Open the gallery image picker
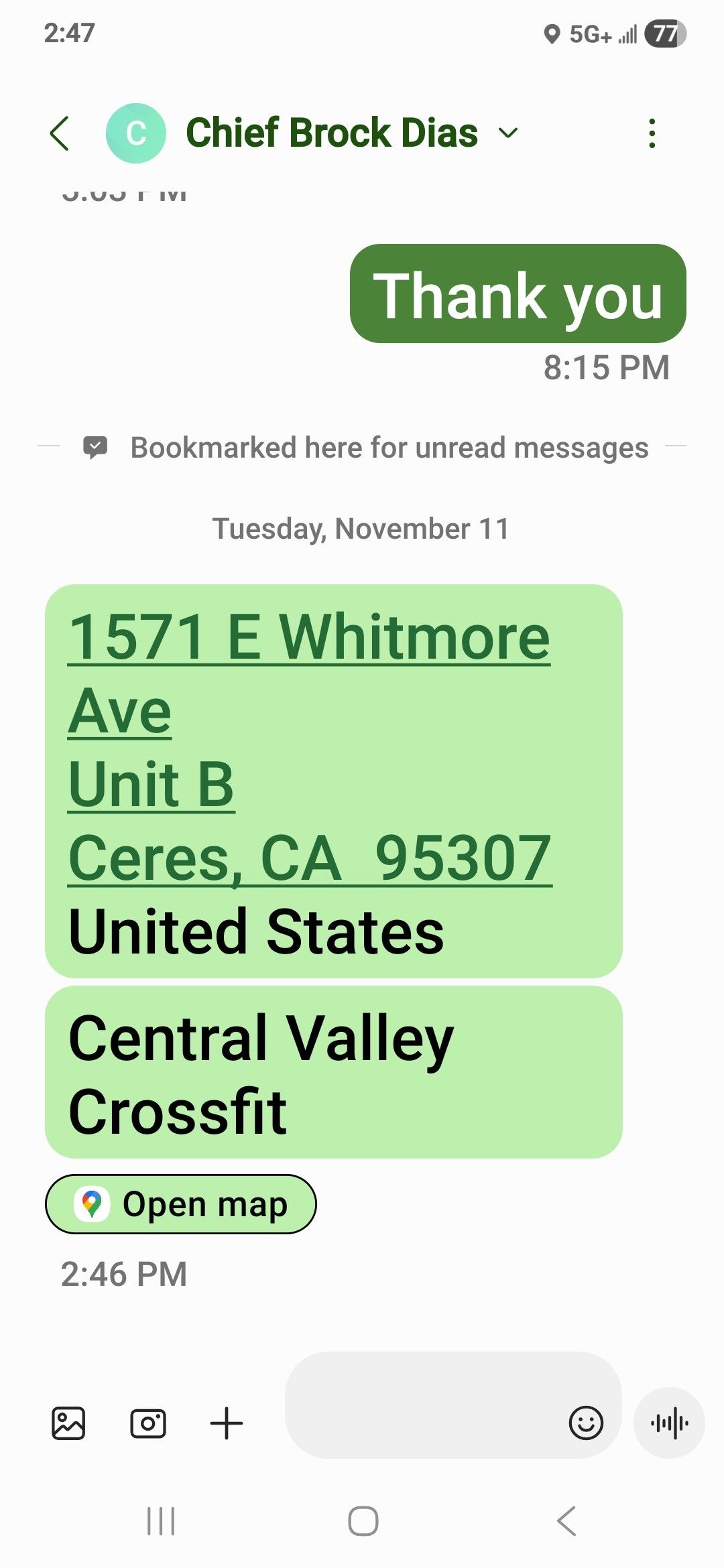 point(68,1423)
